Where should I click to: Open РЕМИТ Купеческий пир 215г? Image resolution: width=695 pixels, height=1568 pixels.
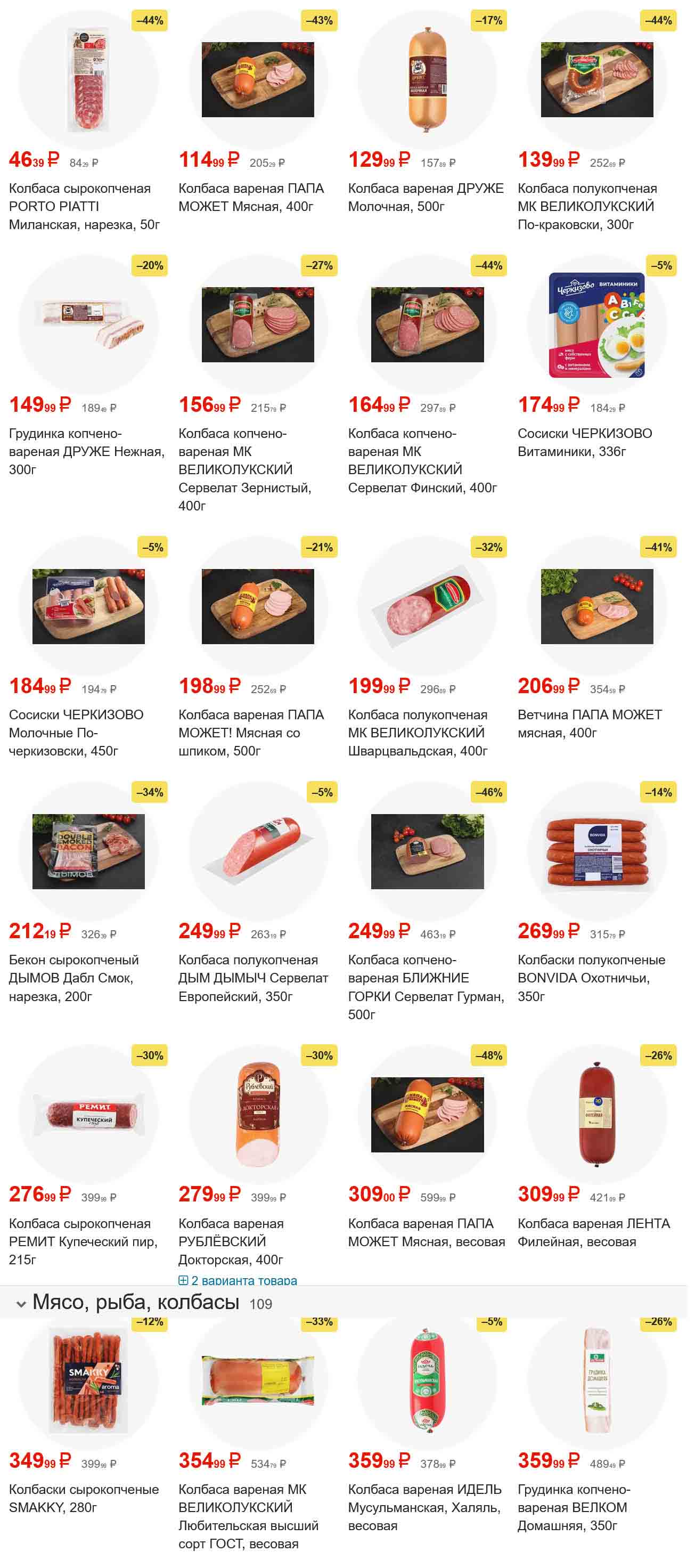pos(83,1241)
